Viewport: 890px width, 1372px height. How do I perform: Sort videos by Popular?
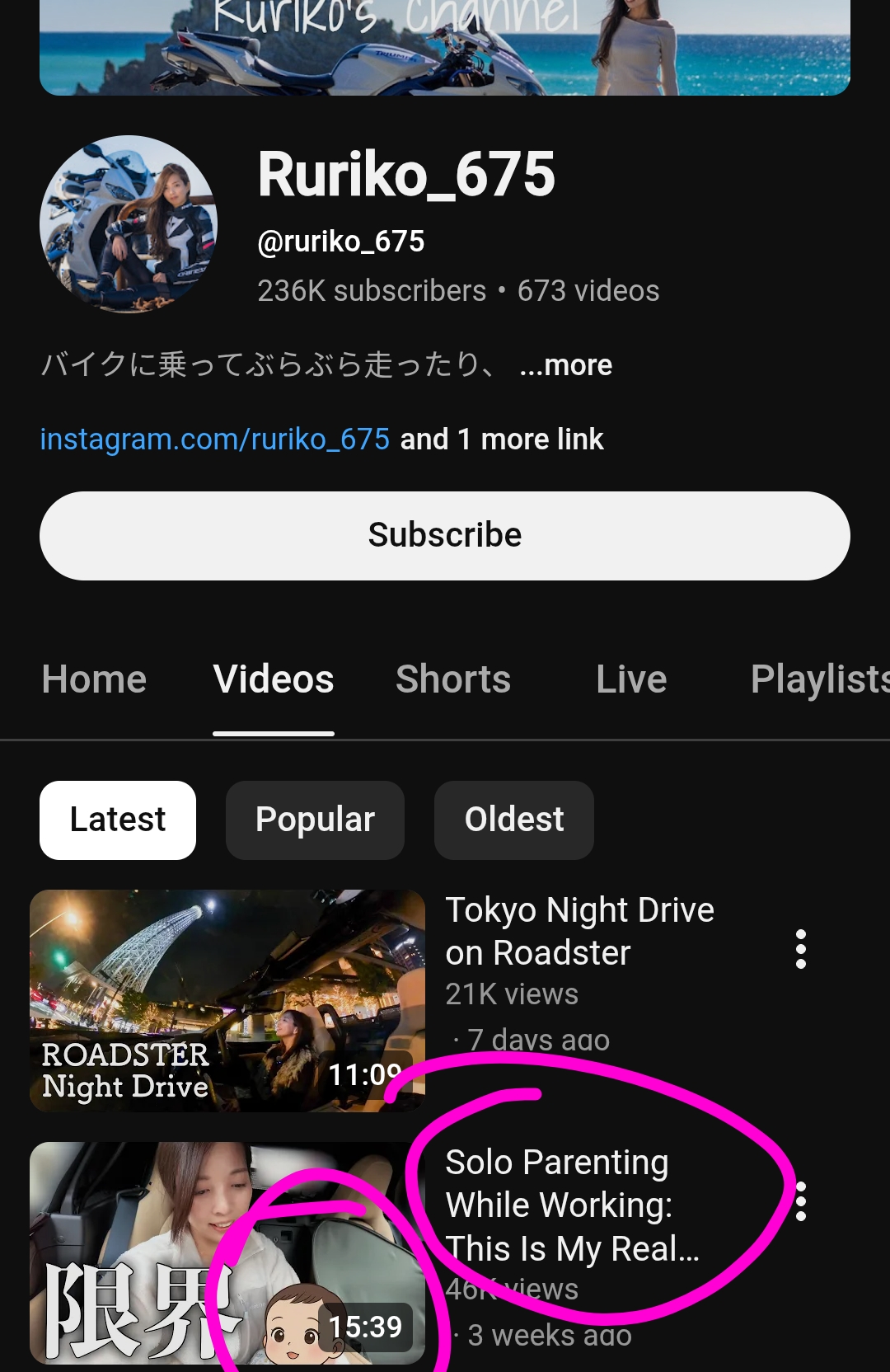point(315,820)
